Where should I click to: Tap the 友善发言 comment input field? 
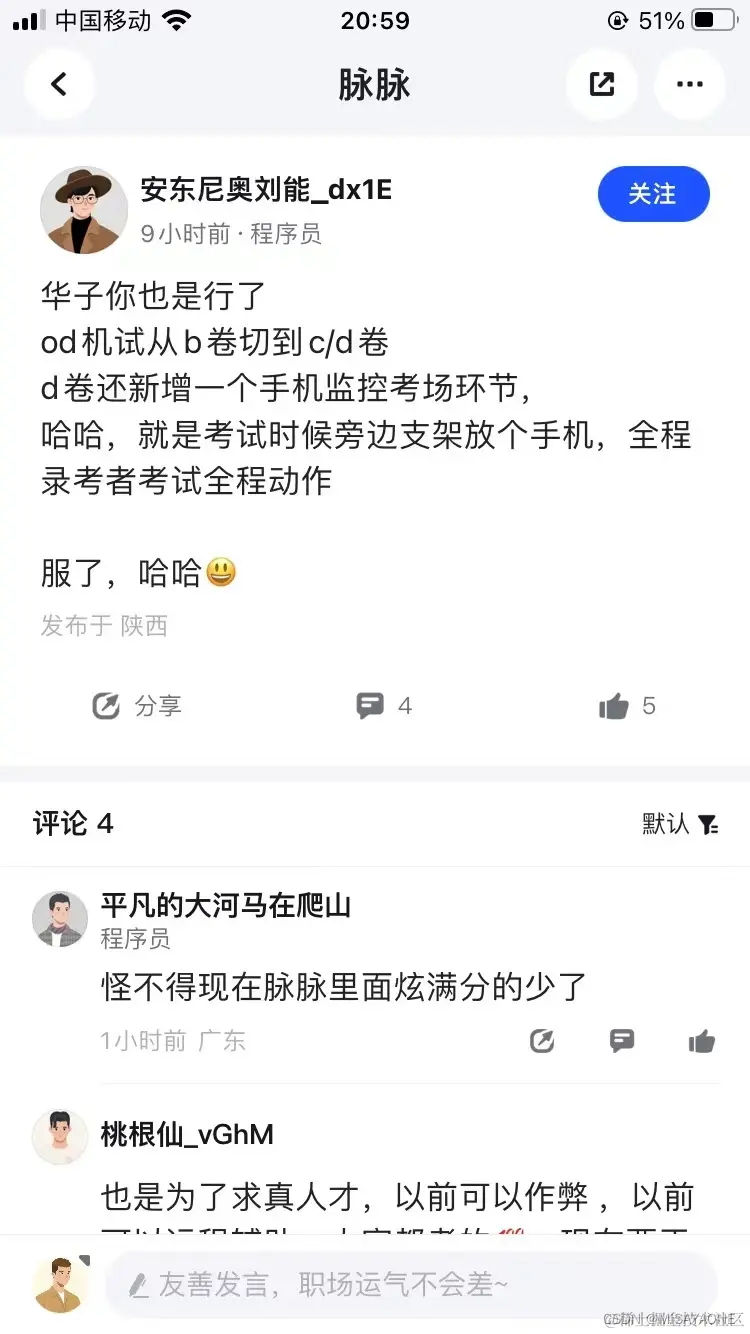[x=410, y=1284]
